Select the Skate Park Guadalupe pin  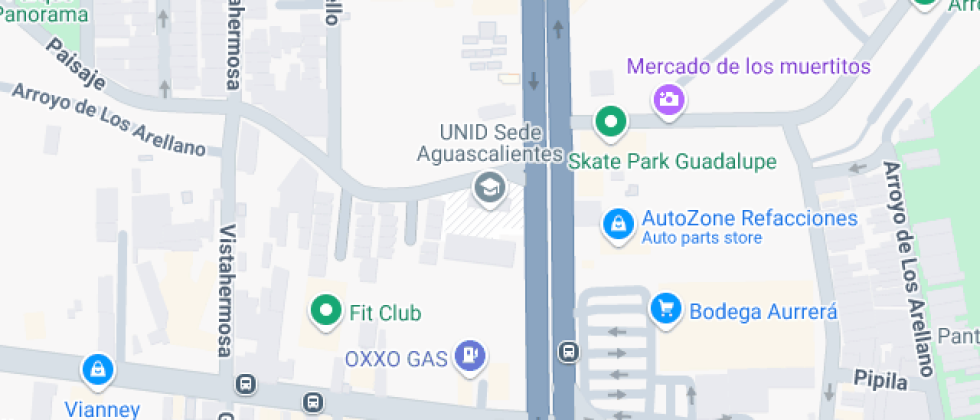coord(610,124)
